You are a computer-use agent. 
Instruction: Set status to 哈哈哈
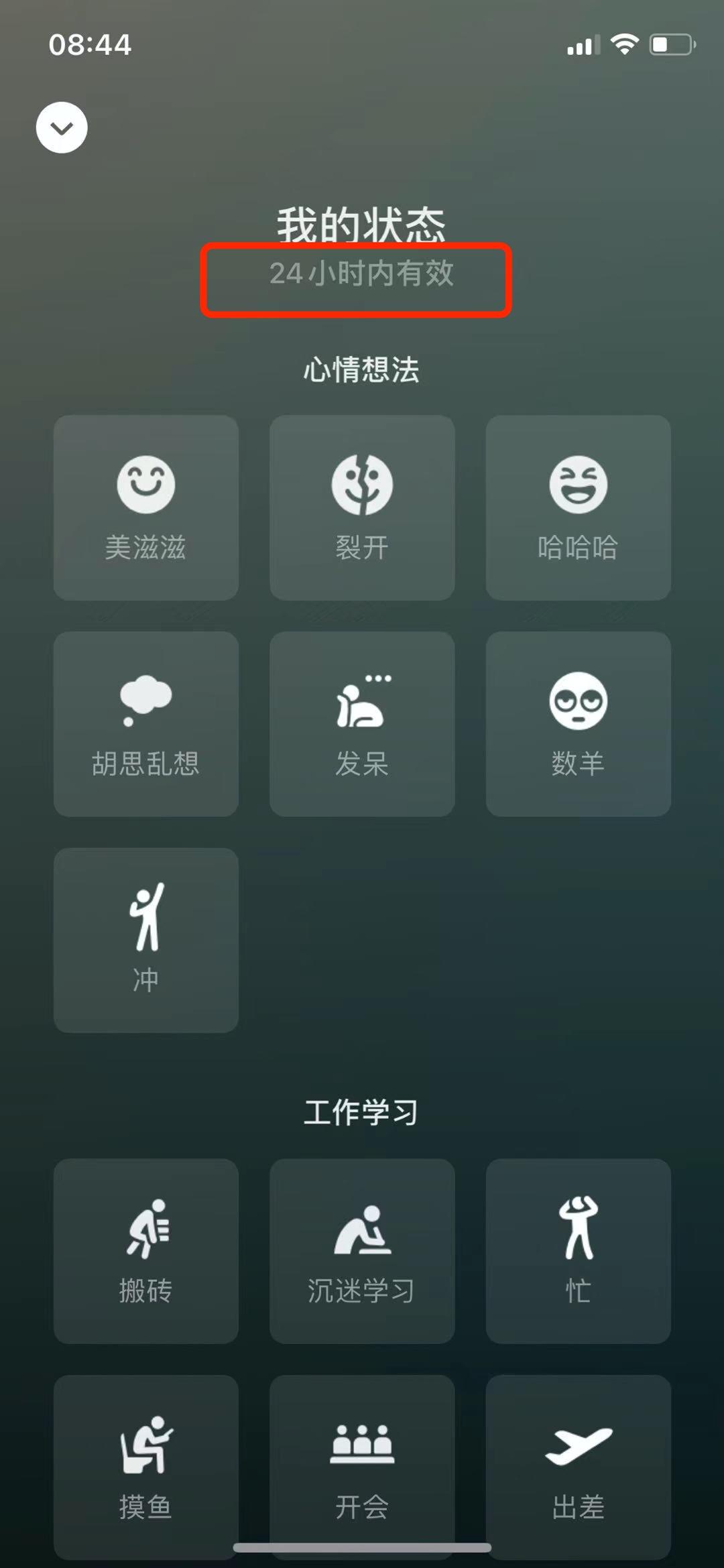click(578, 507)
